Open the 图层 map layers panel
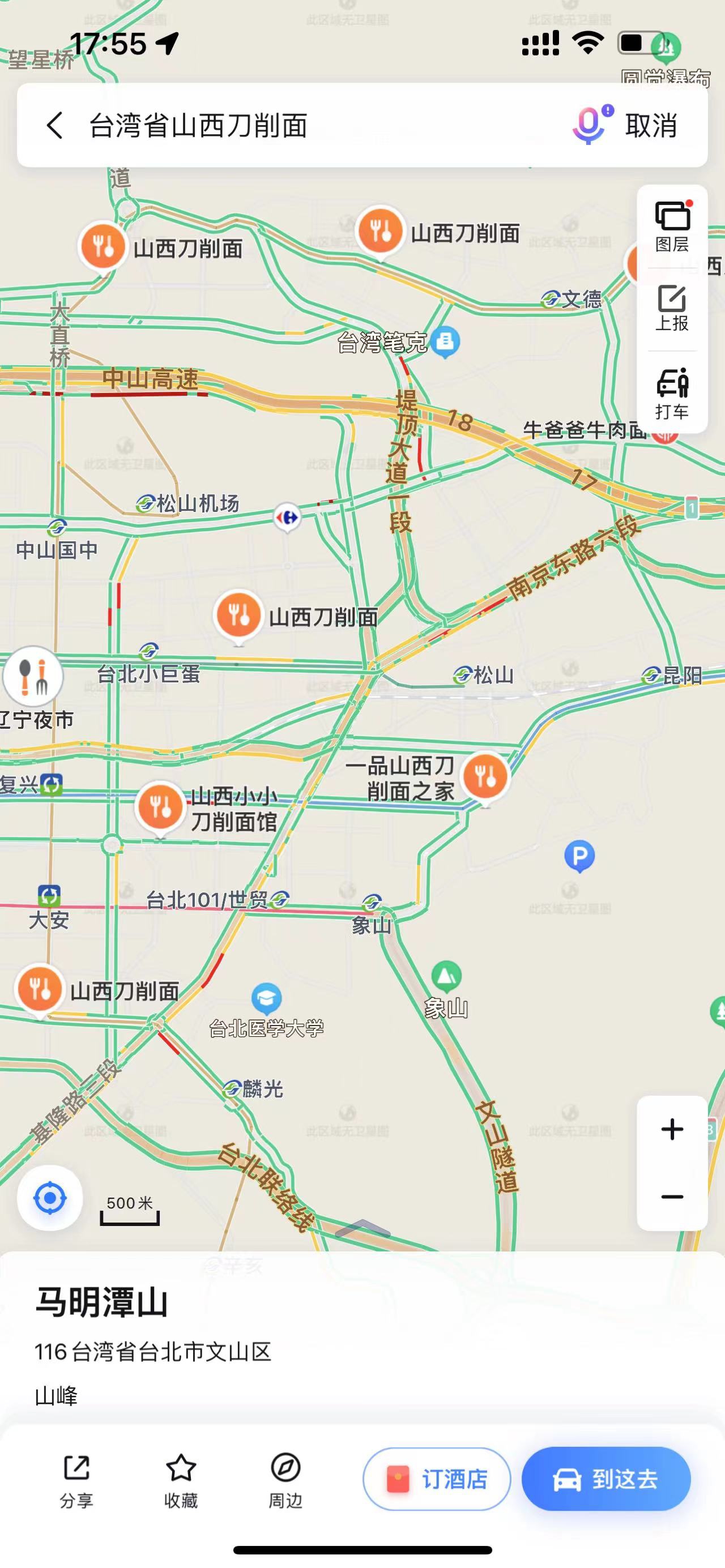 [x=672, y=227]
